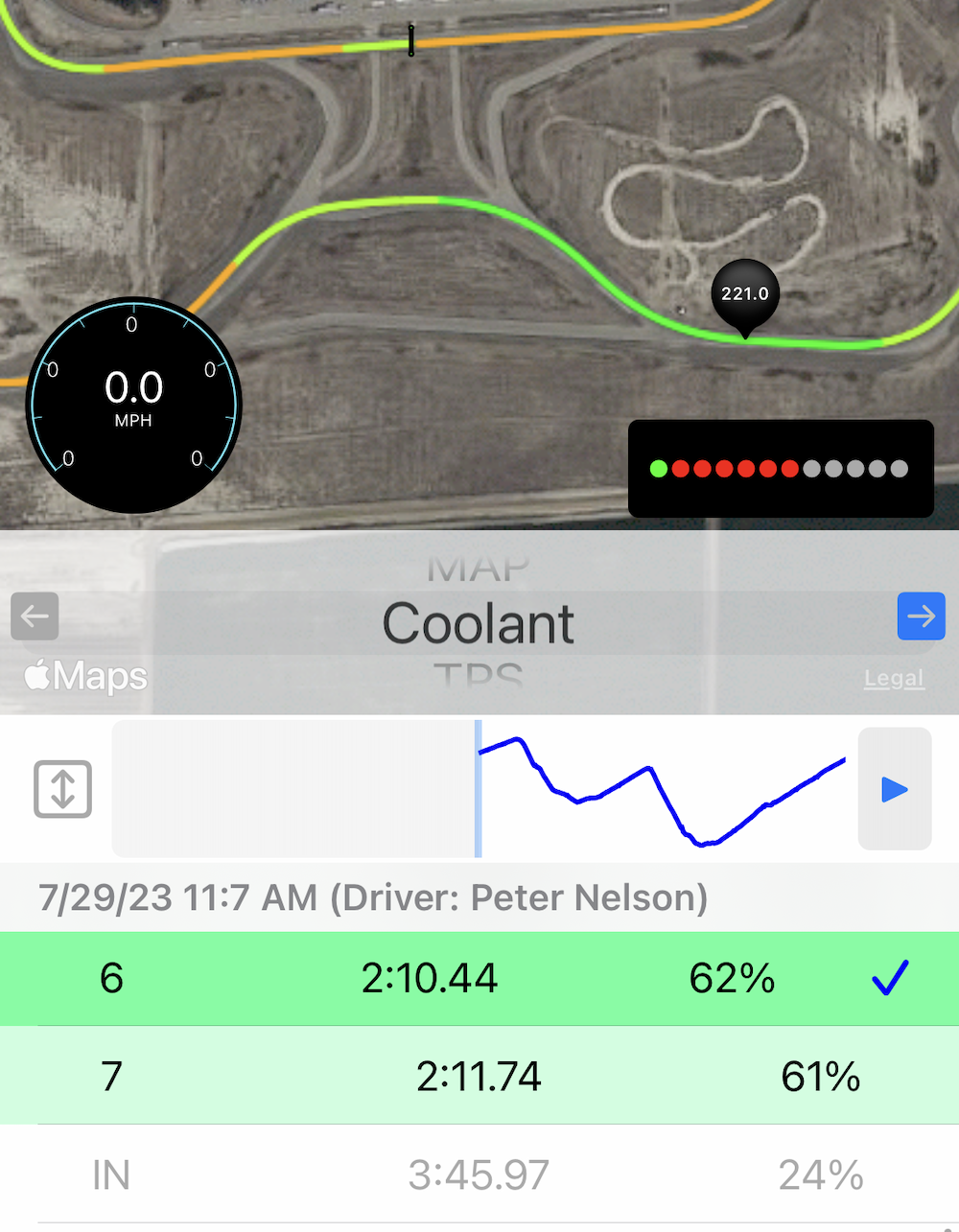Expand the graph with the resize icon
The height and width of the screenshot is (1232, 959).
pyautogui.click(x=62, y=789)
